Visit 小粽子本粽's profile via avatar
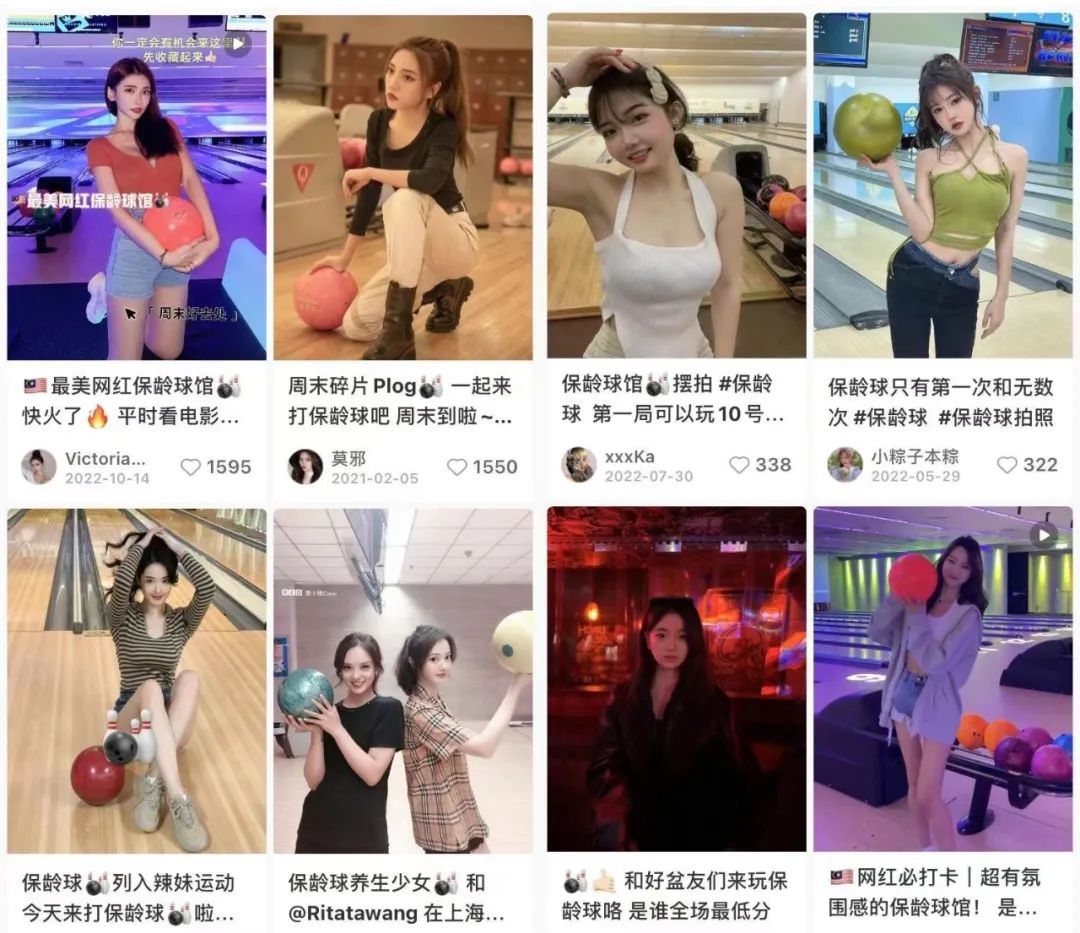The height and width of the screenshot is (933, 1080). [845, 465]
